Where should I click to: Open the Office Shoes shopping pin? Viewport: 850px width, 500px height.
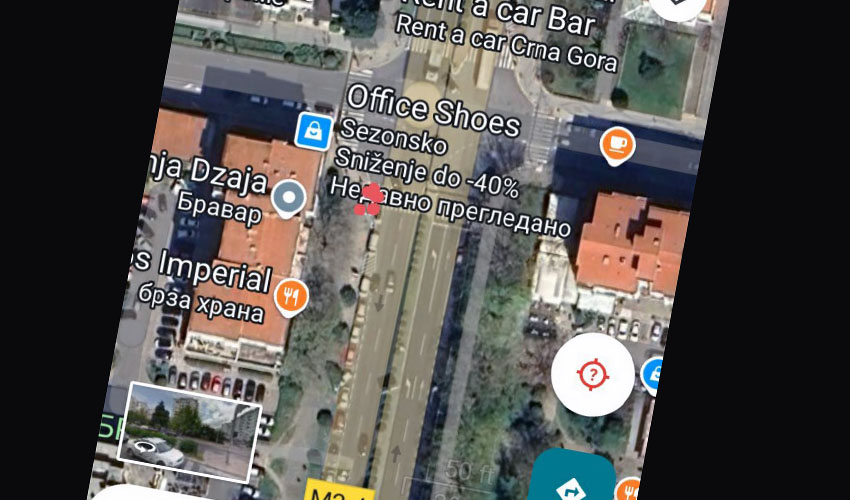(314, 131)
